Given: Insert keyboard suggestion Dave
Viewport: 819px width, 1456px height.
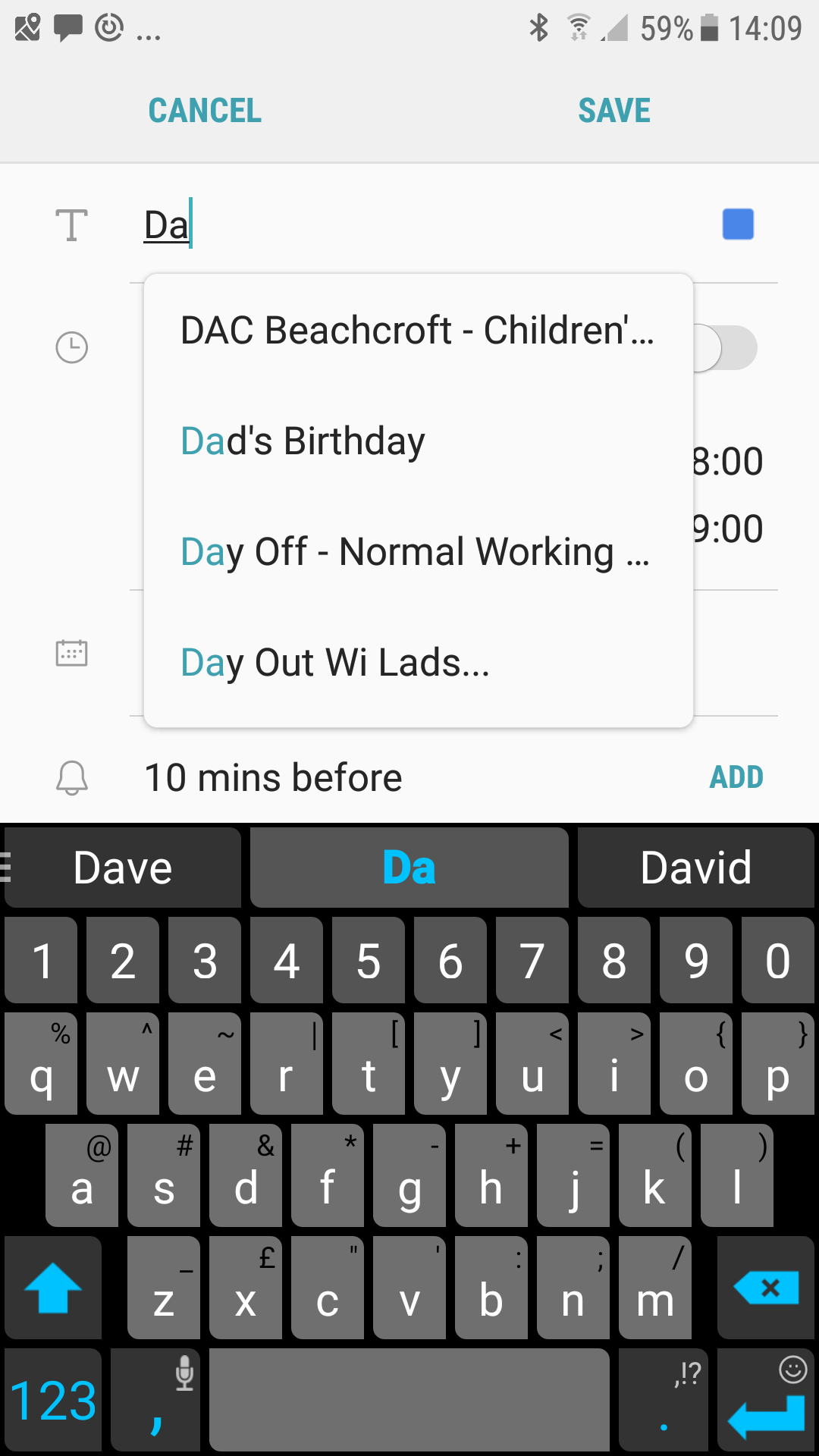Looking at the screenshot, I should point(123,868).
